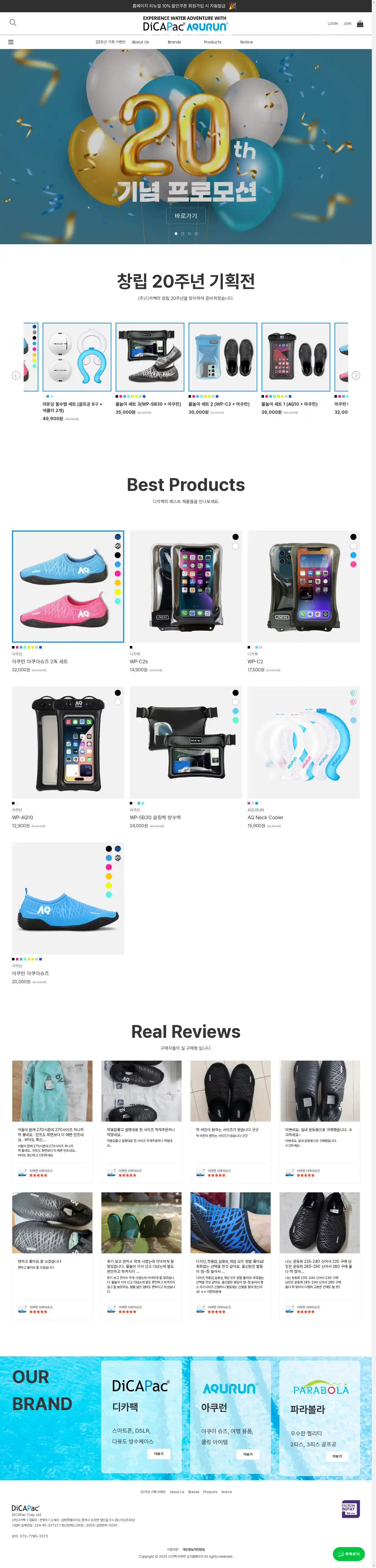Tap the 바로가기 button on banner
This screenshot has width=376, height=1568.
coord(185,216)
